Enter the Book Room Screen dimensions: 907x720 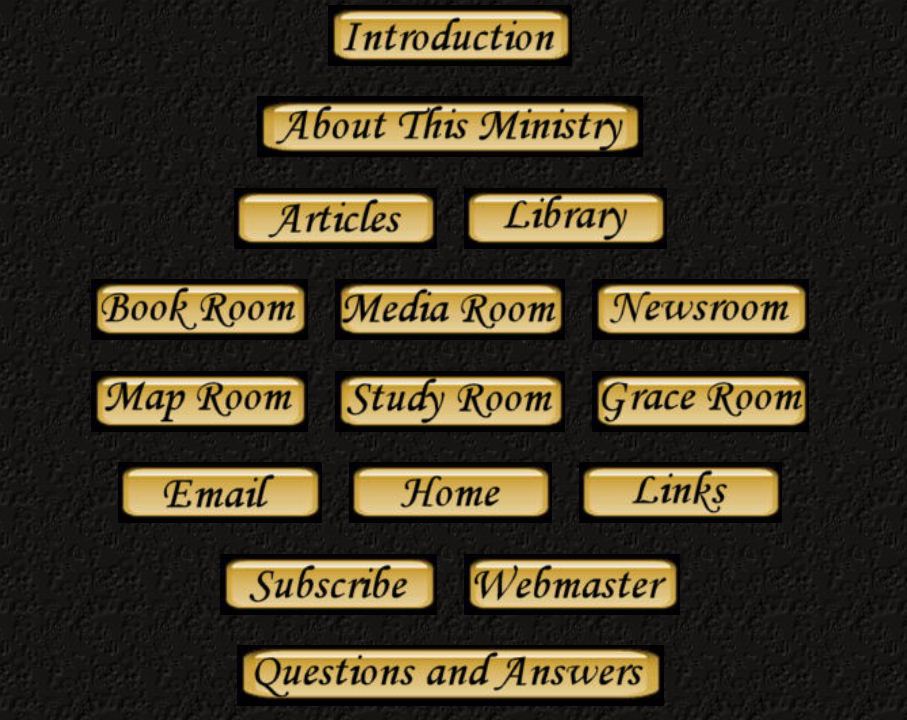[200, 310]
